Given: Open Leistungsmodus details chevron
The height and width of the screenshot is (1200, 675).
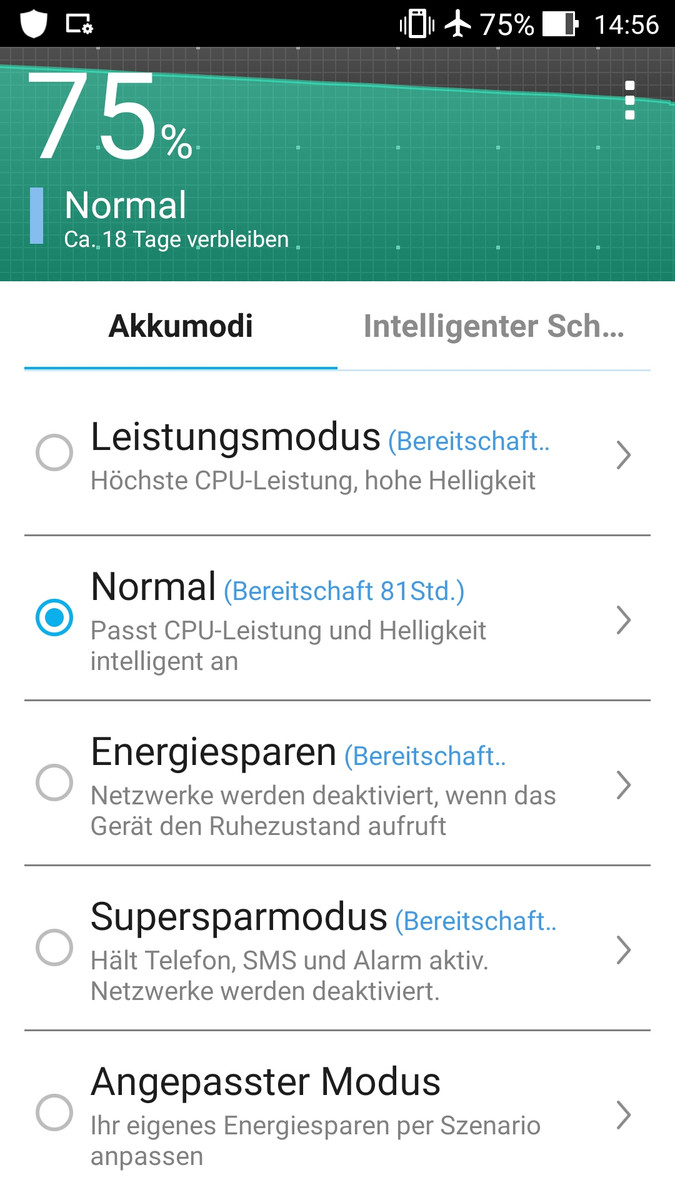Looking at the screenshot, I should pos(624,456).
